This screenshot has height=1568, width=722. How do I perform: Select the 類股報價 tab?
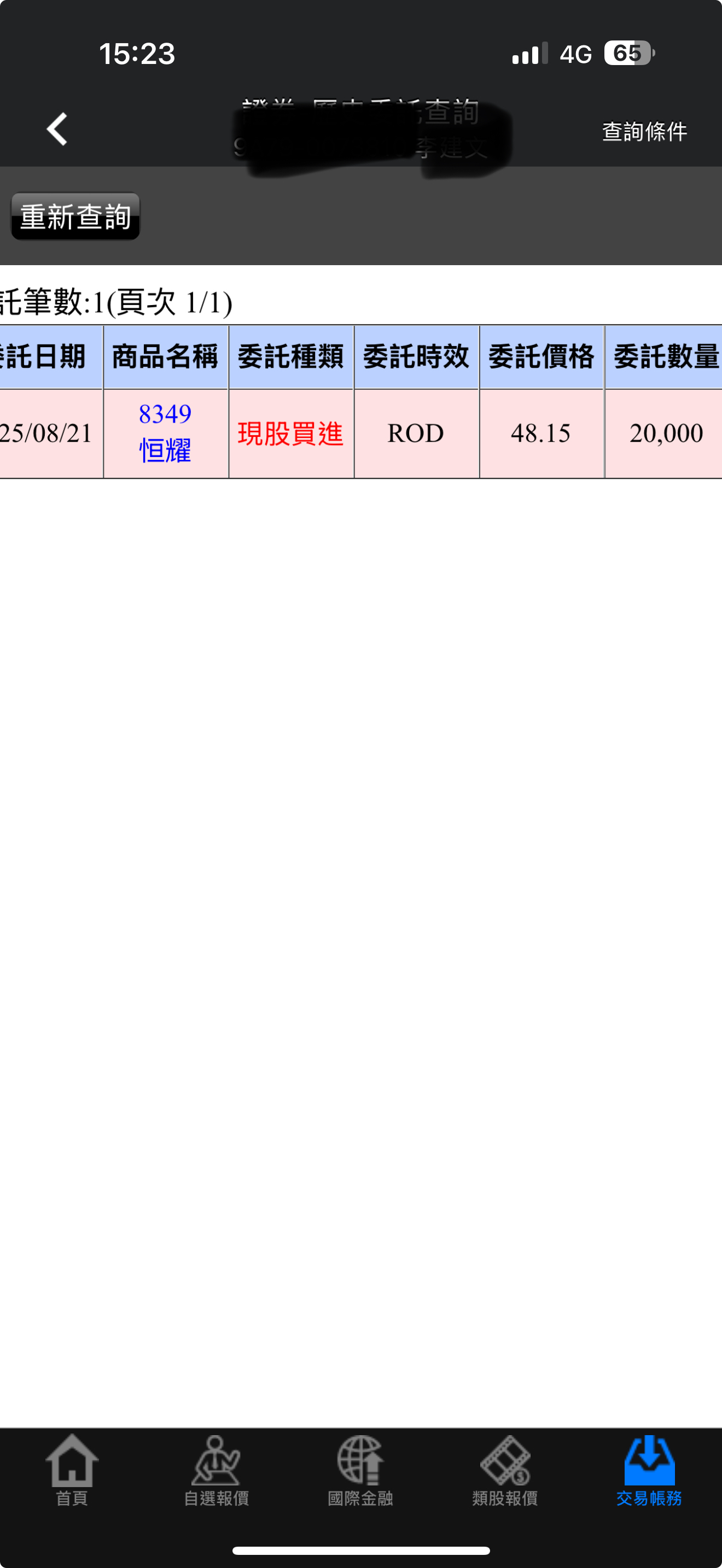pyautogui.click(x=505, y=1471)
